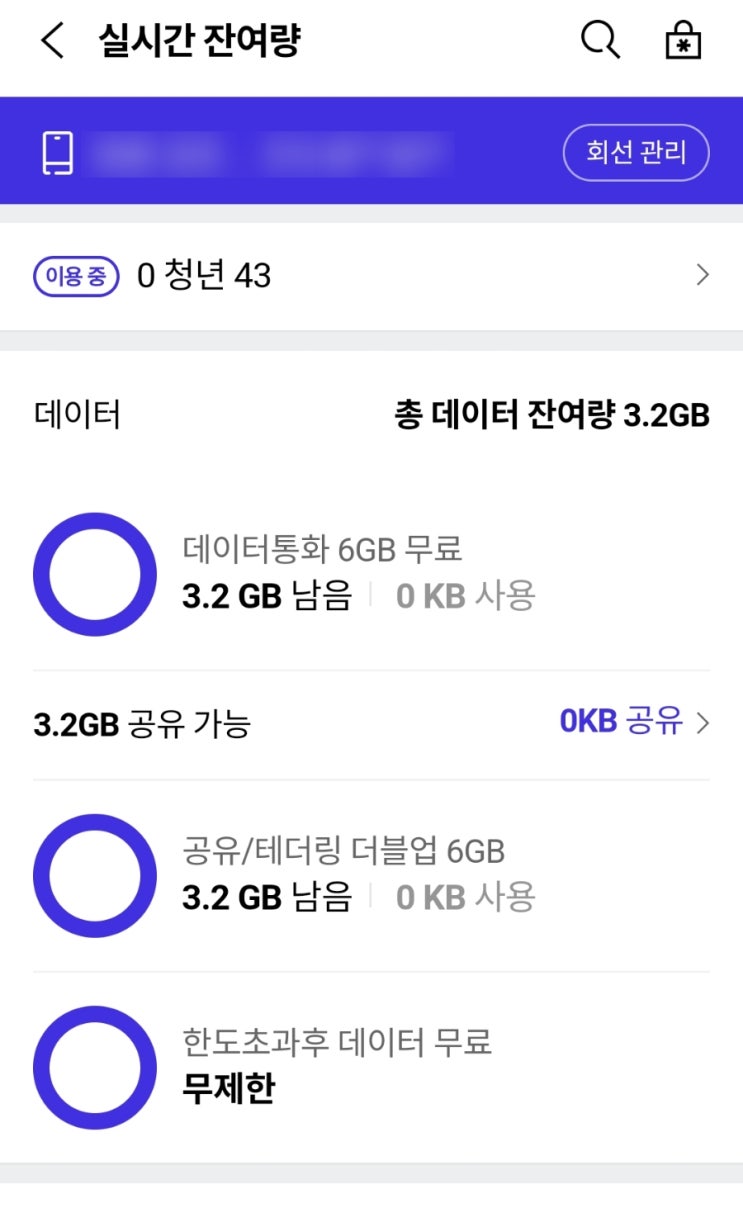The image size is (743, 1208).
Task: Tap the 한도초과후 데이터 circular gauge
Action: coord(95,1067)
